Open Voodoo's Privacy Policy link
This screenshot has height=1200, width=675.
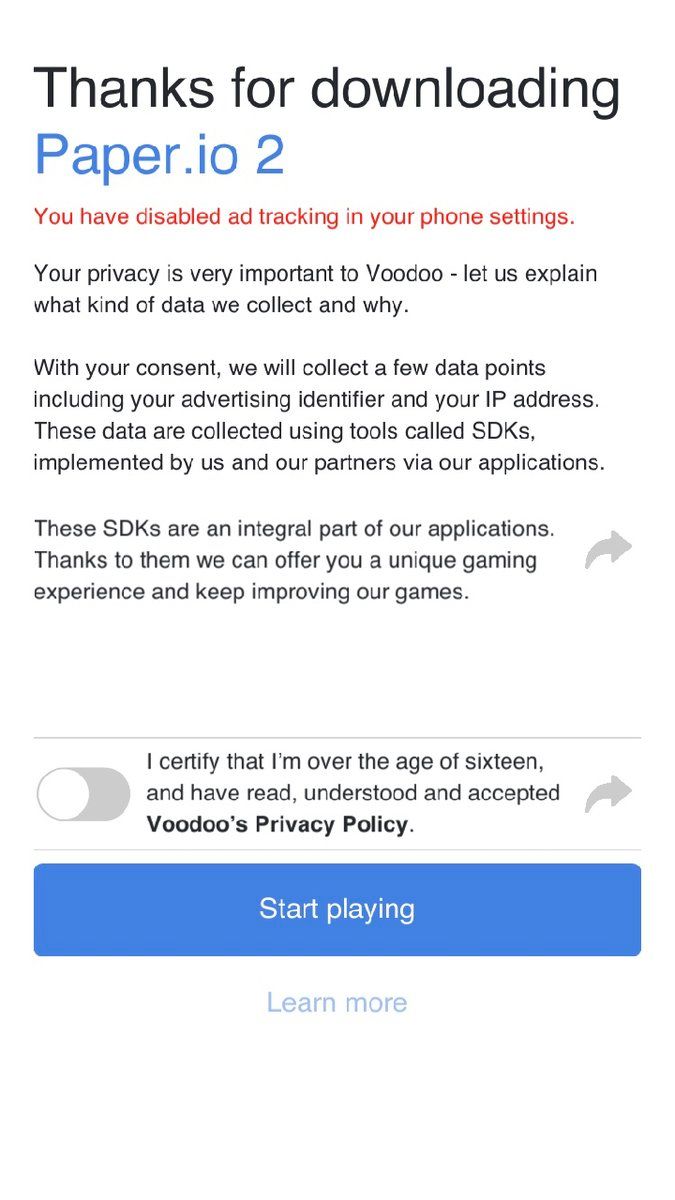click(277, 825)
